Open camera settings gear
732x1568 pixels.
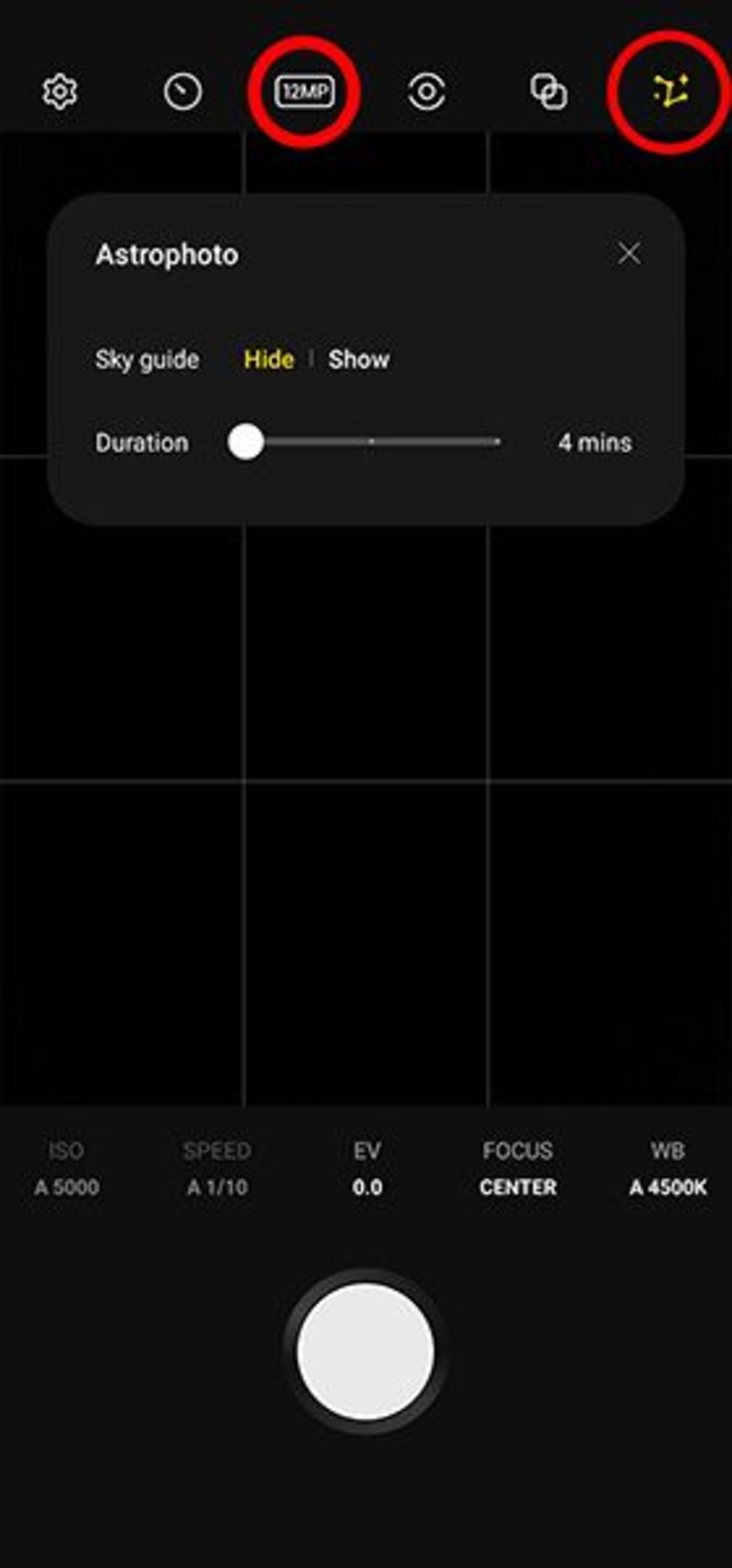(60, 92)
